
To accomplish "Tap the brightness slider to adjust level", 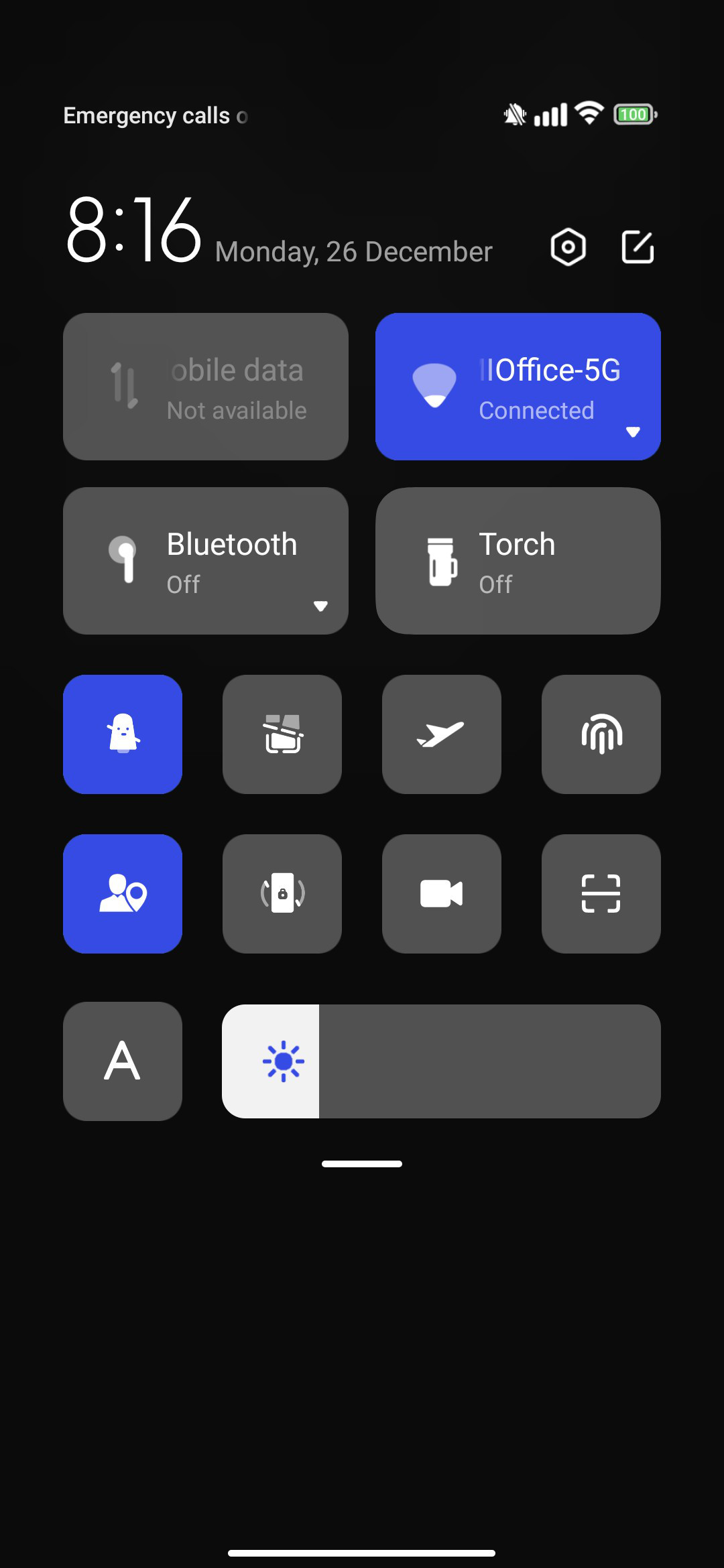I will click(x=441, y=1061).
